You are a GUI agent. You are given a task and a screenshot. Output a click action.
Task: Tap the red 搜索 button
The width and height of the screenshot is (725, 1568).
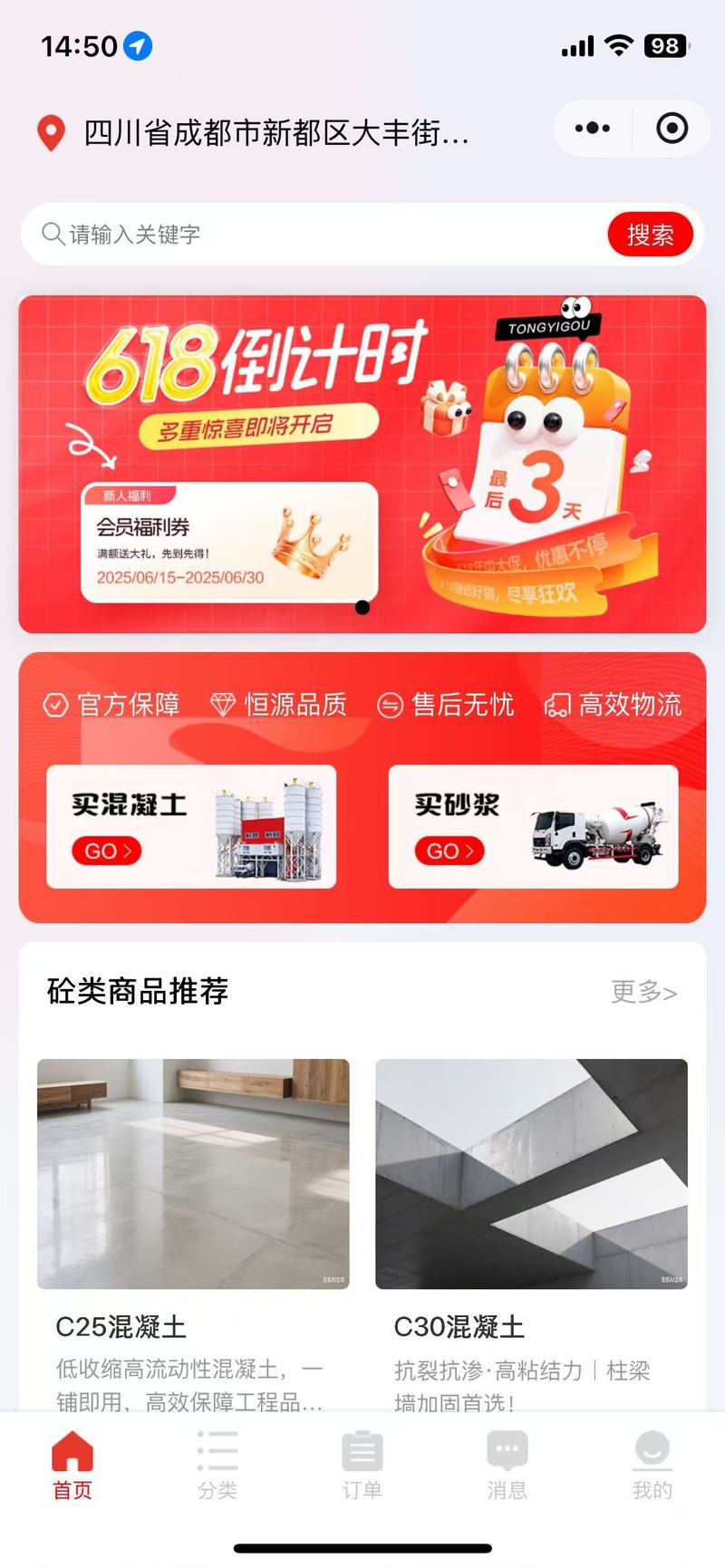pyautogui.click(x=650, y=235)
